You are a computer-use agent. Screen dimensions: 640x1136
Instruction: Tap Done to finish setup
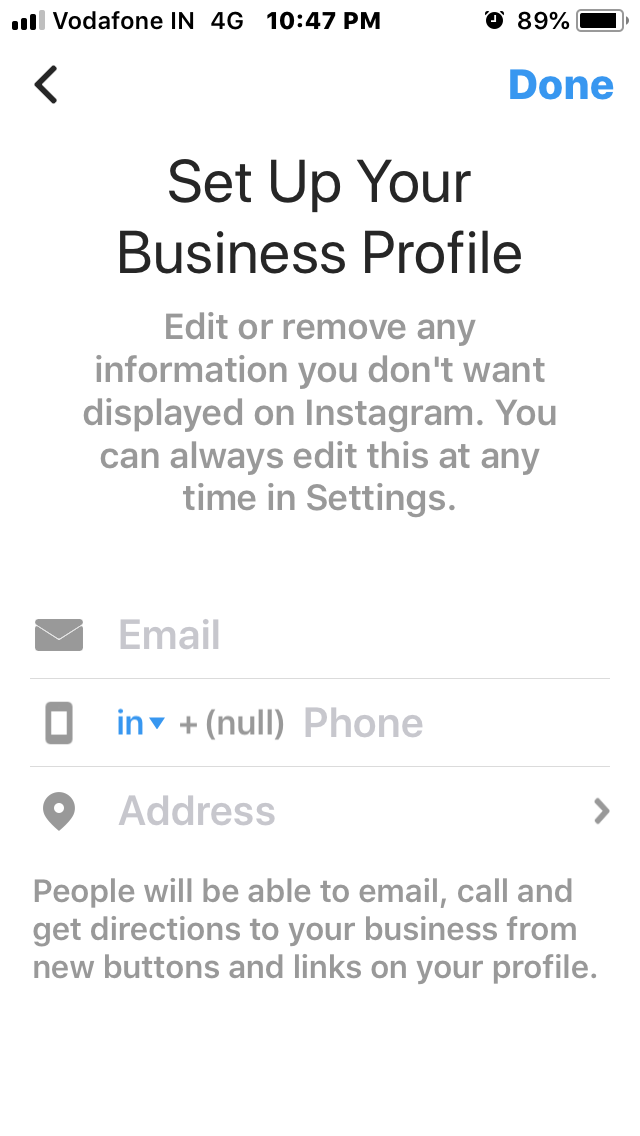point(560,85)
